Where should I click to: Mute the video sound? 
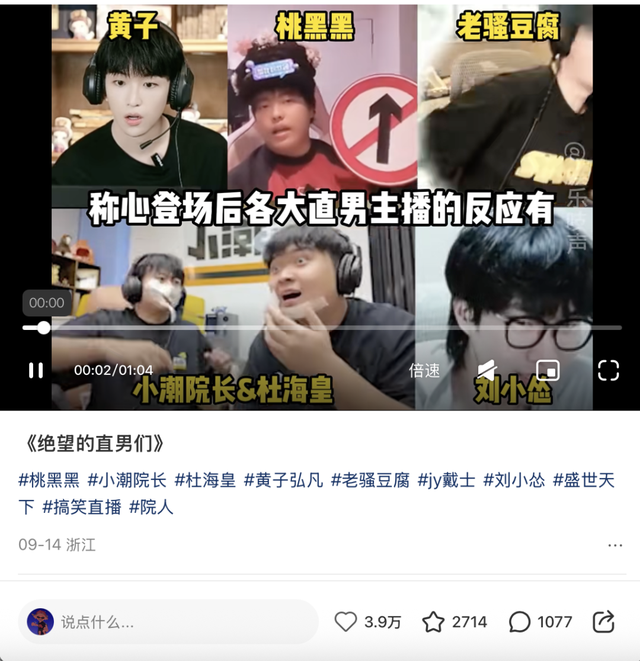point(486,370)
